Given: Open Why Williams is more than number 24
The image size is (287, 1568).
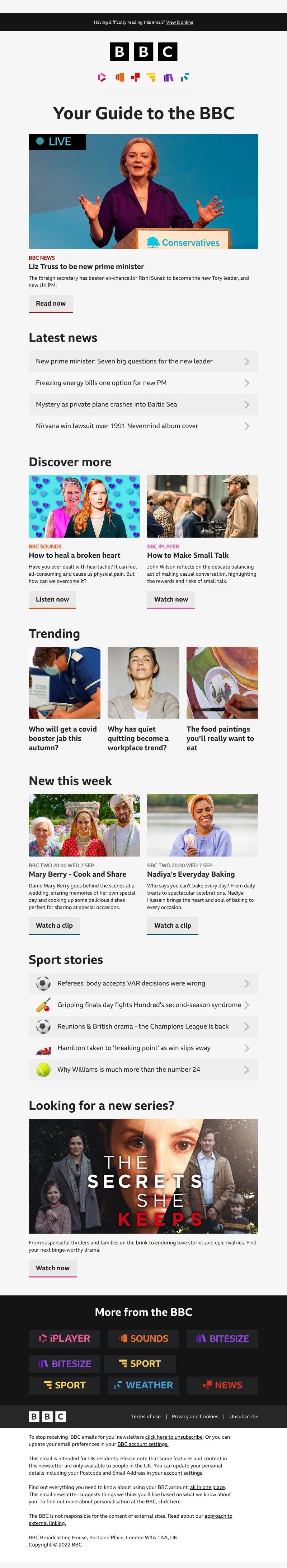Looking at the screenshot, I should [x=143, y=1070].
